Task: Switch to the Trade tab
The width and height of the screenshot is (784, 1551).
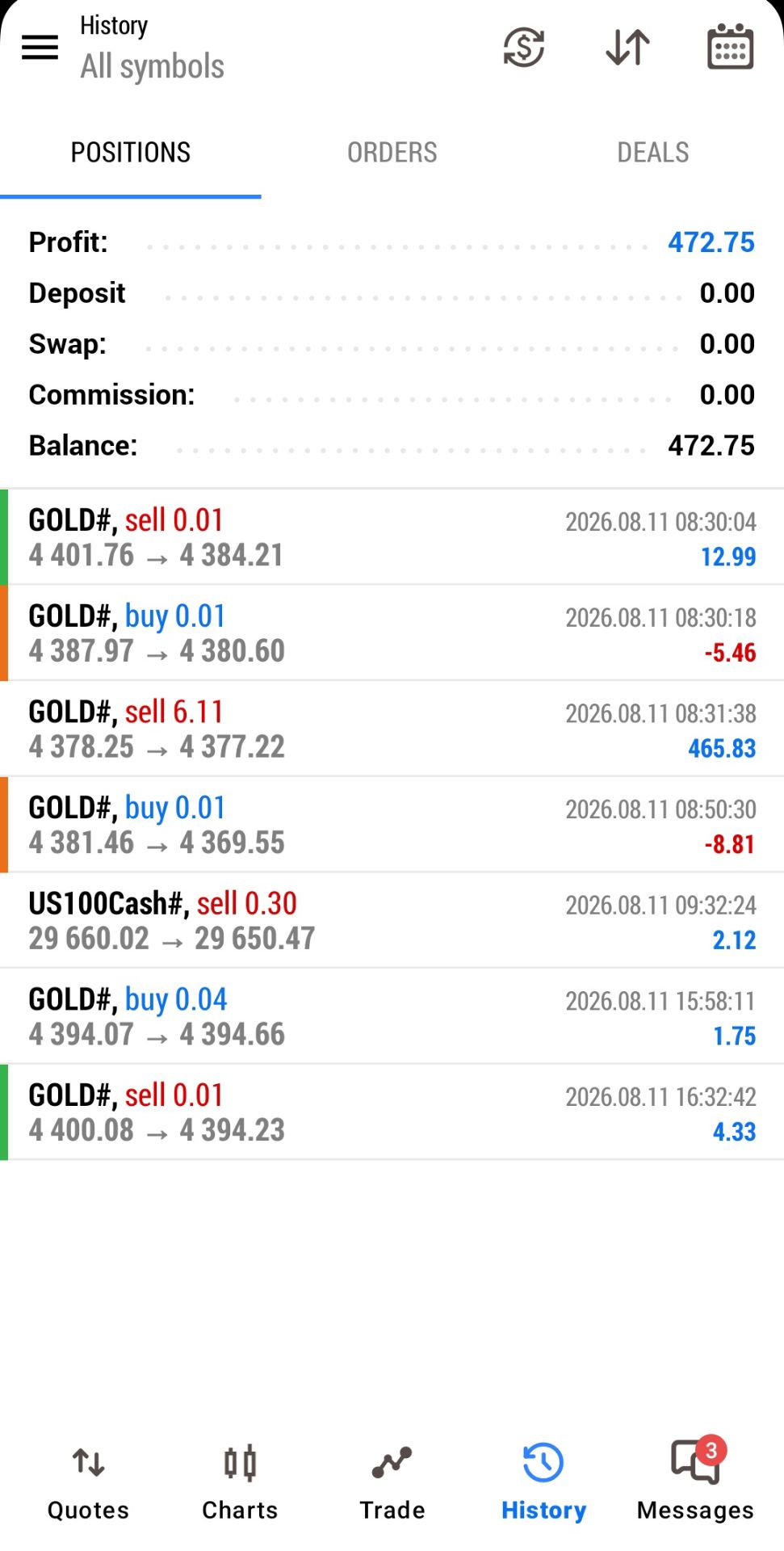Action: tap(392, 1483)
